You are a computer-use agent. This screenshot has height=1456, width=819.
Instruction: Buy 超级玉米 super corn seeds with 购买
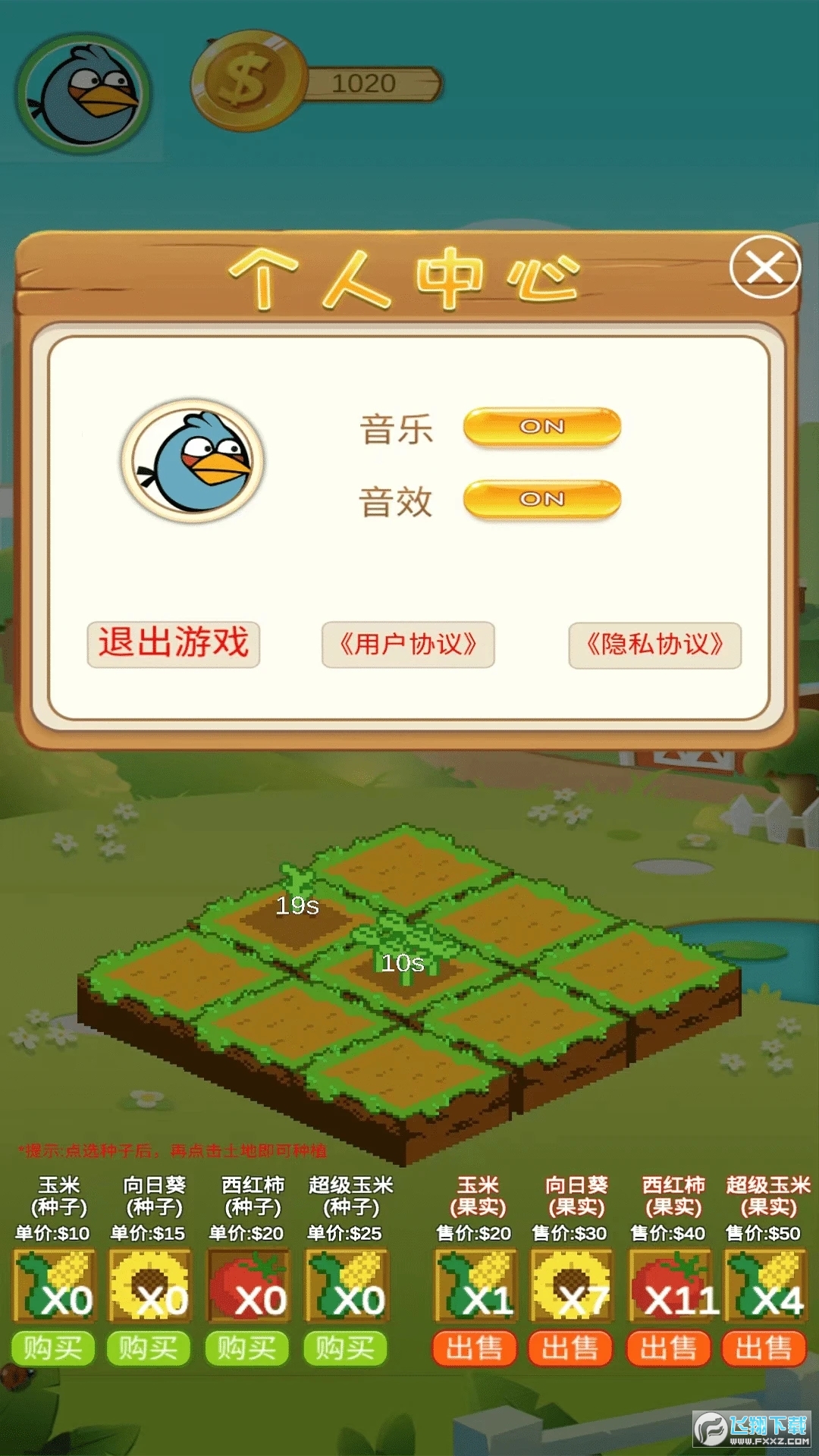346,1348
